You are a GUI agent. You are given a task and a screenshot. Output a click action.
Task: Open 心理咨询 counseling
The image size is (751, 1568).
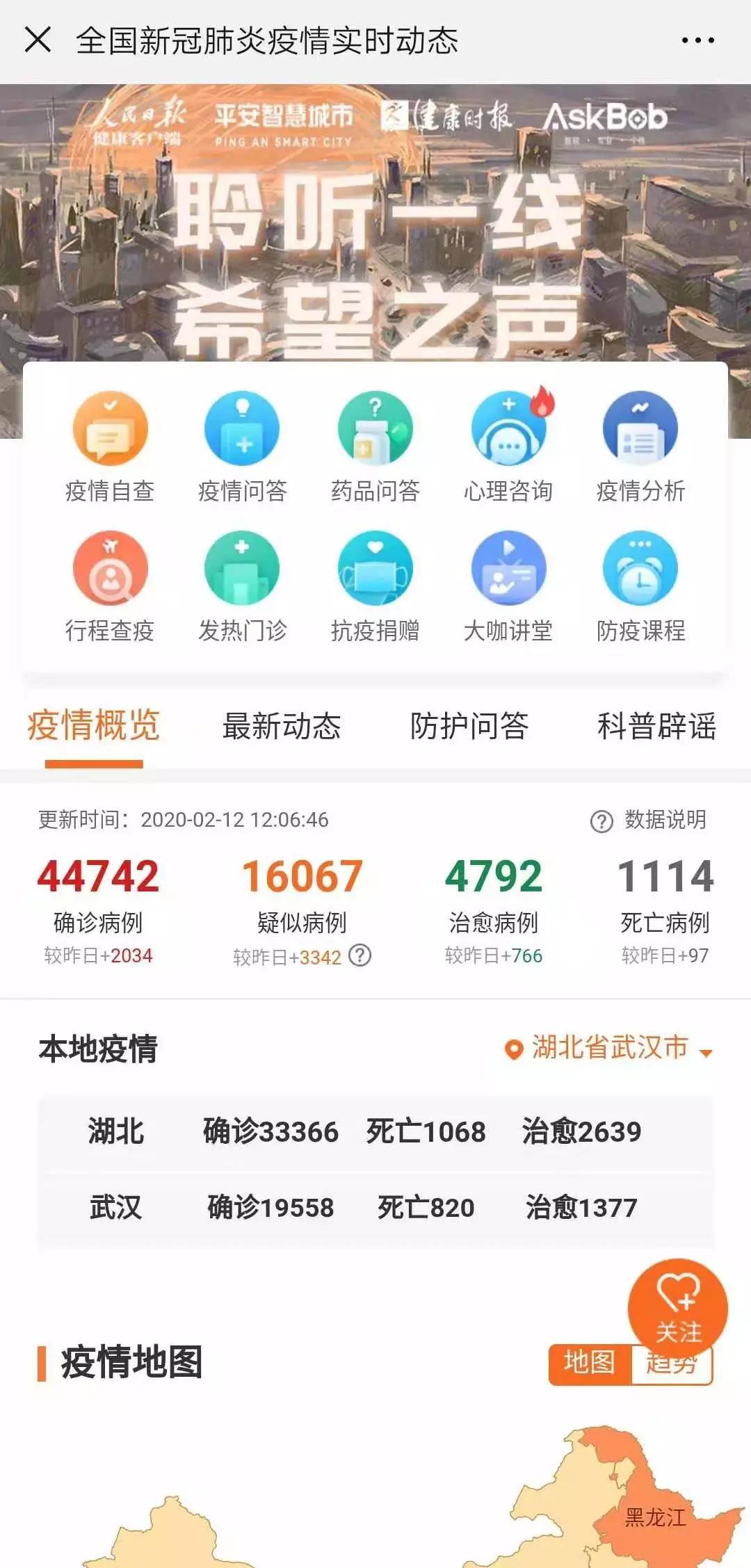[x=508, y=446]
